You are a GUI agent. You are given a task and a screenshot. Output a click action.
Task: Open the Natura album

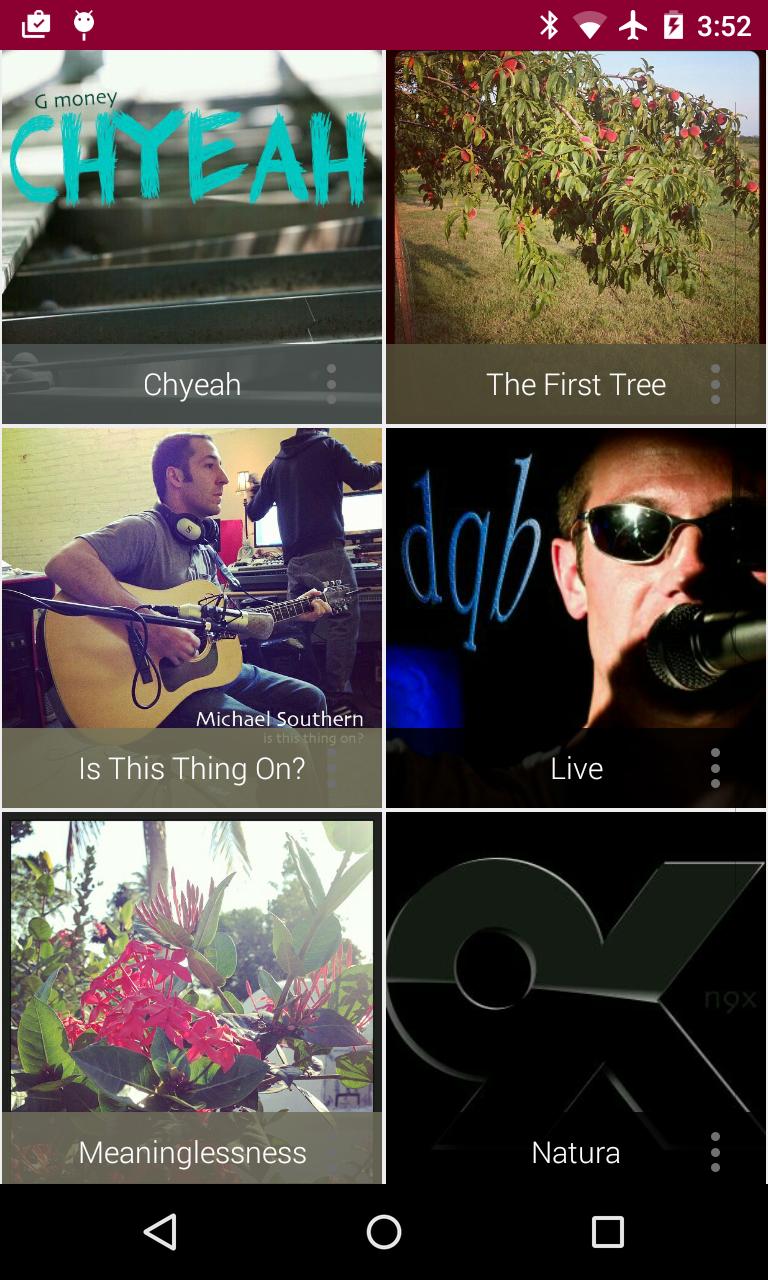(576, 998)
